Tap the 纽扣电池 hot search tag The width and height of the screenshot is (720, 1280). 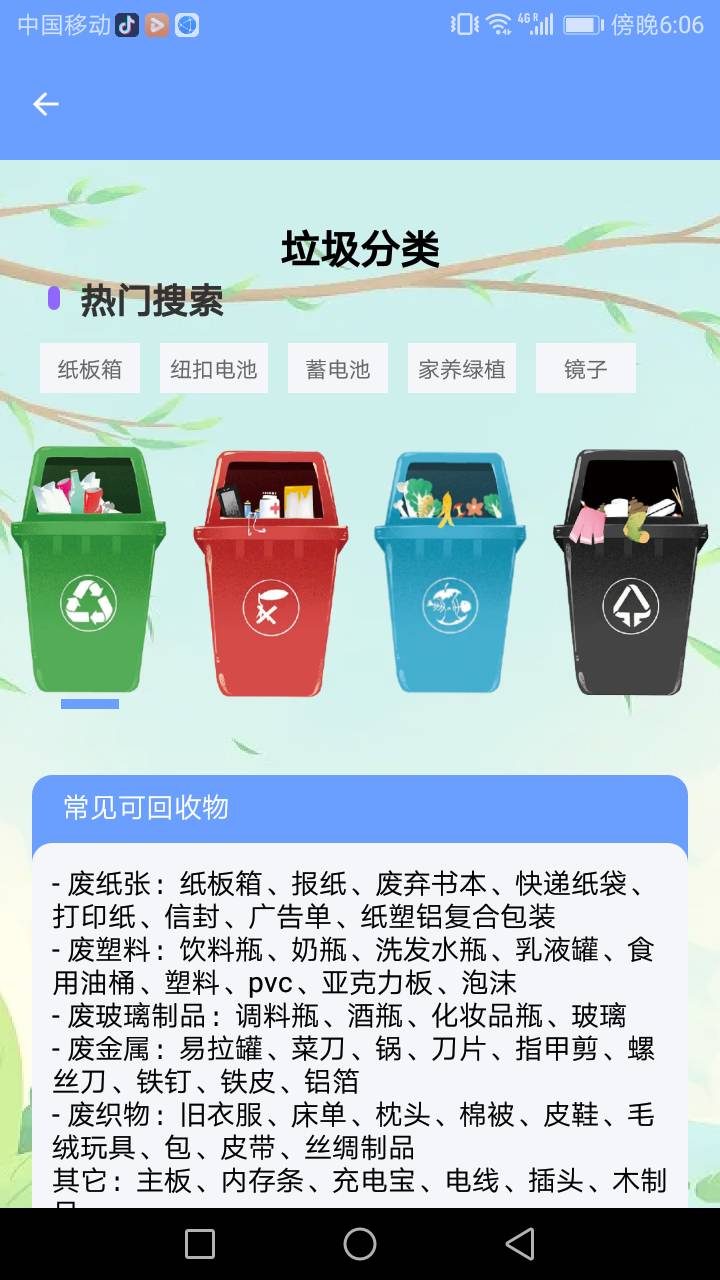click(x=213, y=368)
